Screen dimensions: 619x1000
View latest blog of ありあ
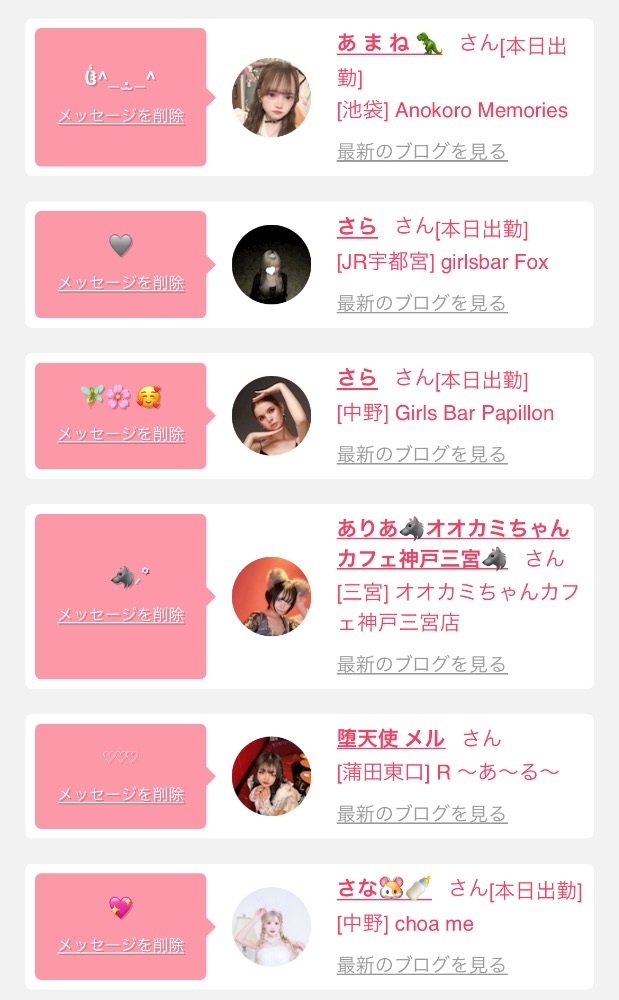[422, 664]
